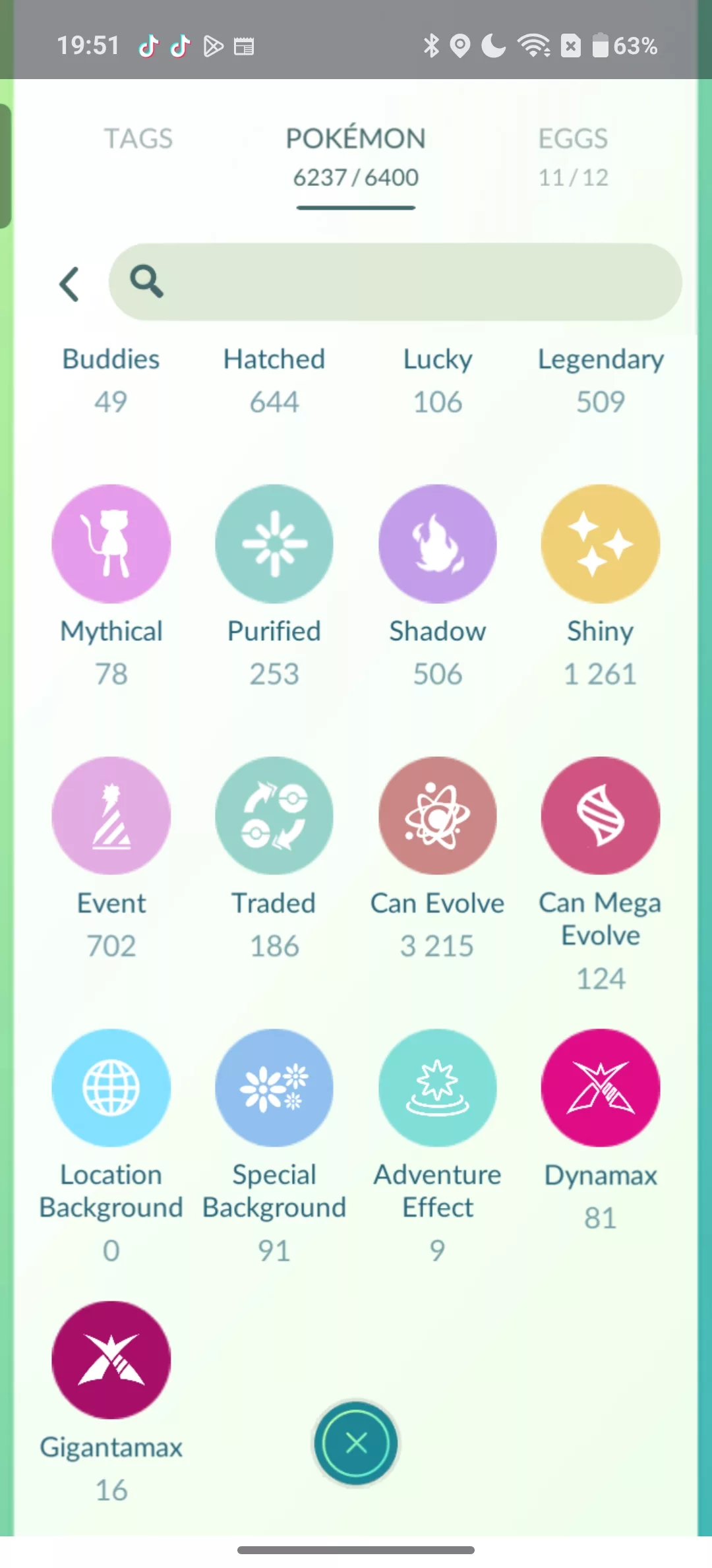The width and height of the screenshot is (712, 1568).
Task: Toggle the Adventure Effect filter
Action: click(437, 1087)
